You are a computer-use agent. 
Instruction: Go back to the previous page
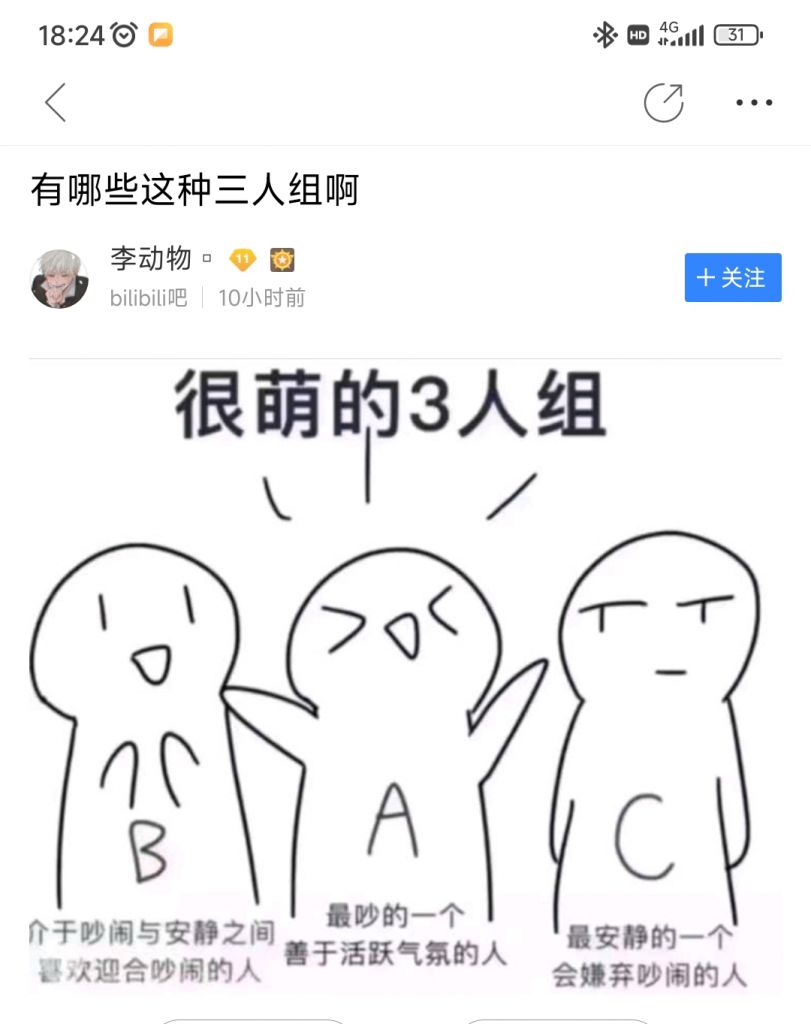point(55,102)
